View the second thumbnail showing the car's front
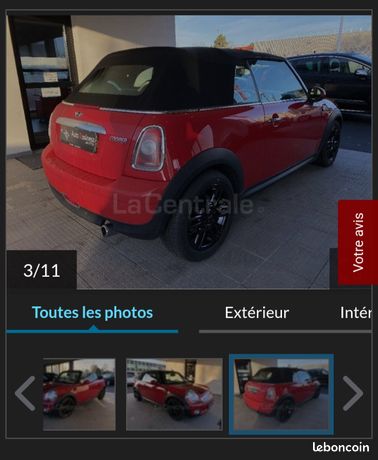This screenshot has height=460, width=378. coord(174,394)
